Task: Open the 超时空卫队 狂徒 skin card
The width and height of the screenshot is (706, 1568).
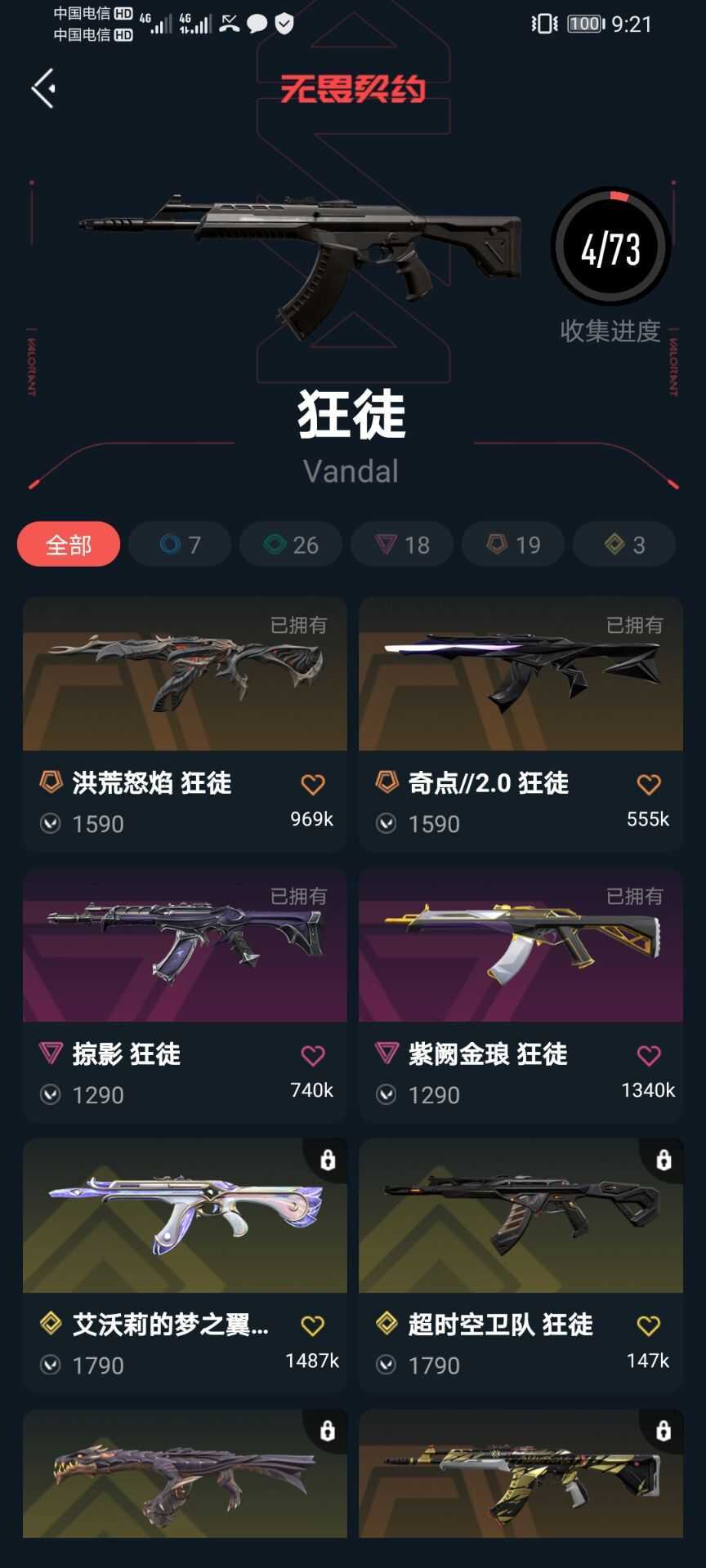Action: click(521, 1217)
